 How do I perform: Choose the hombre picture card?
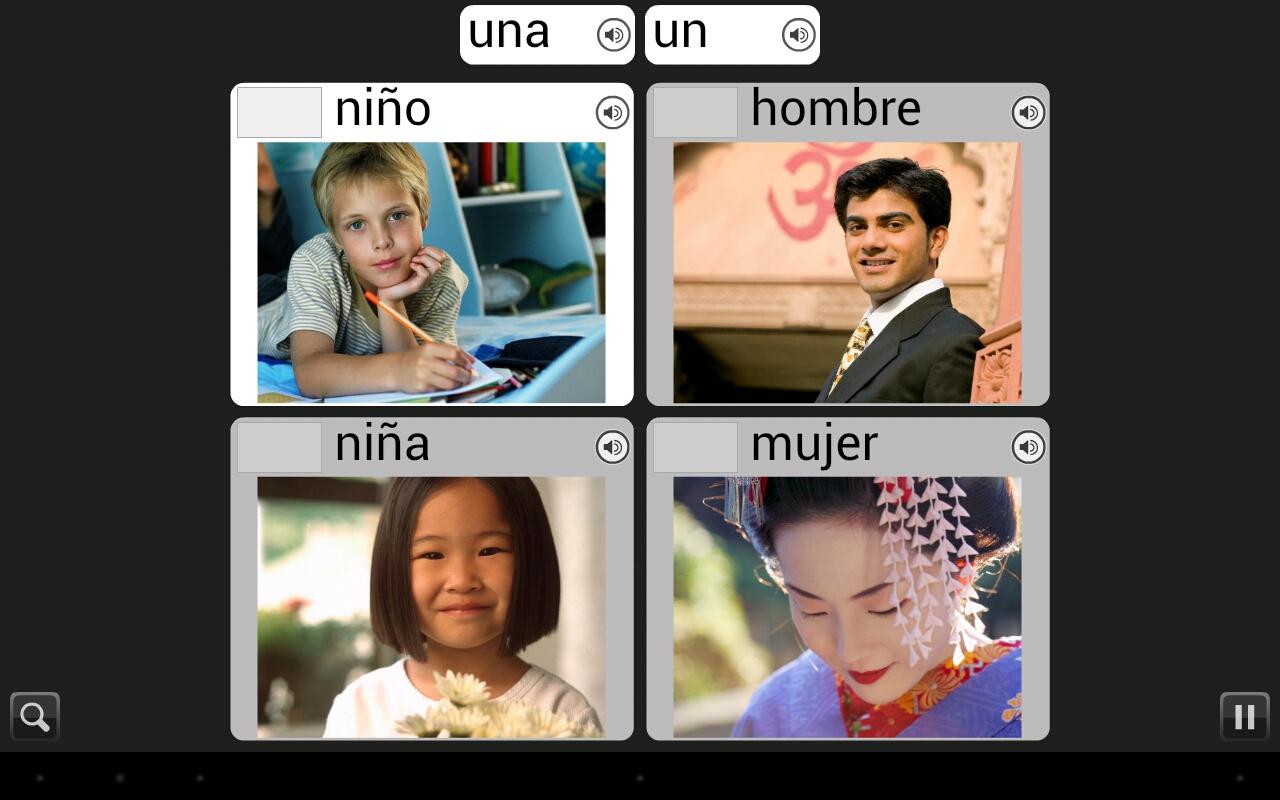point(847,272)
